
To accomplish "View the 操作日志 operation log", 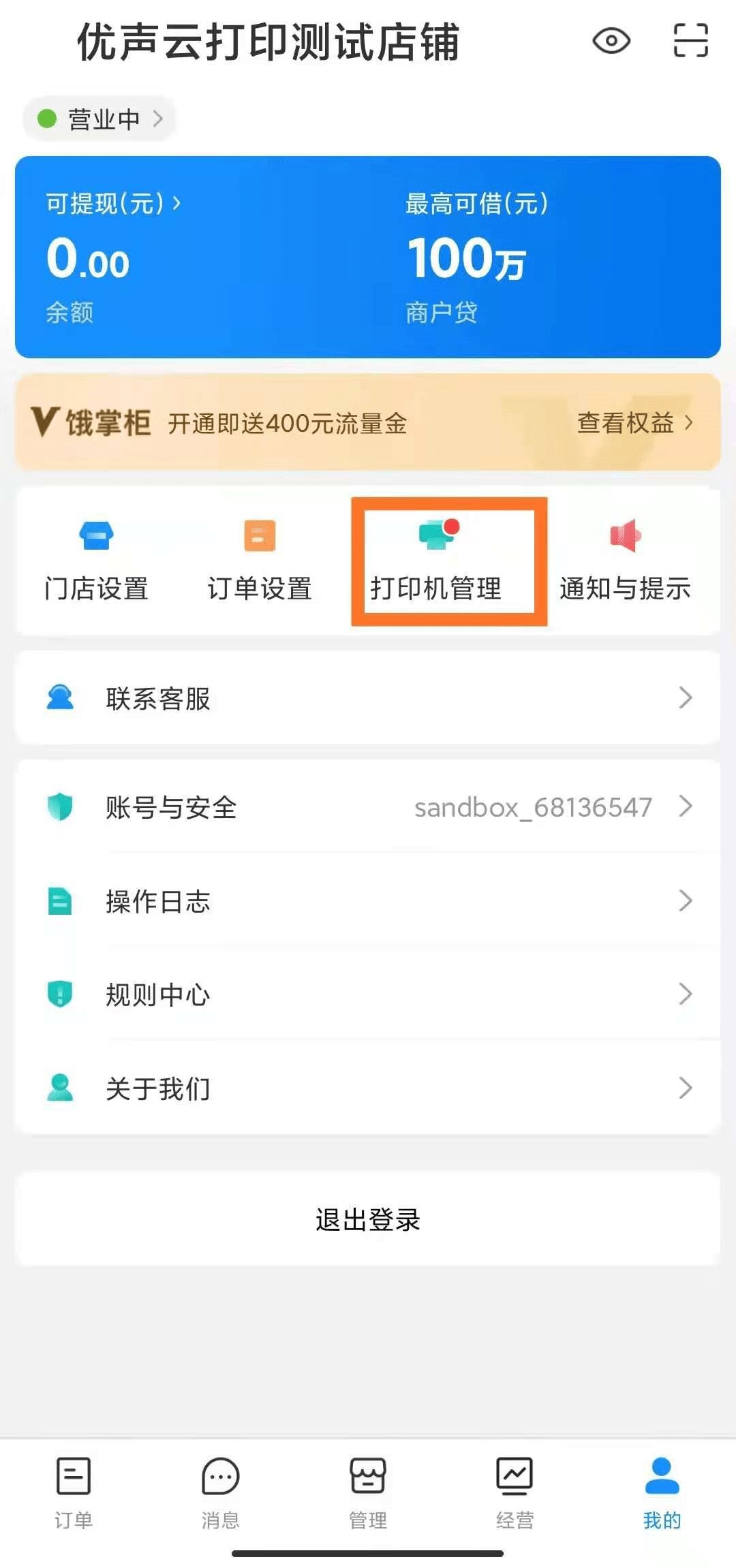I will click(368, 901).
